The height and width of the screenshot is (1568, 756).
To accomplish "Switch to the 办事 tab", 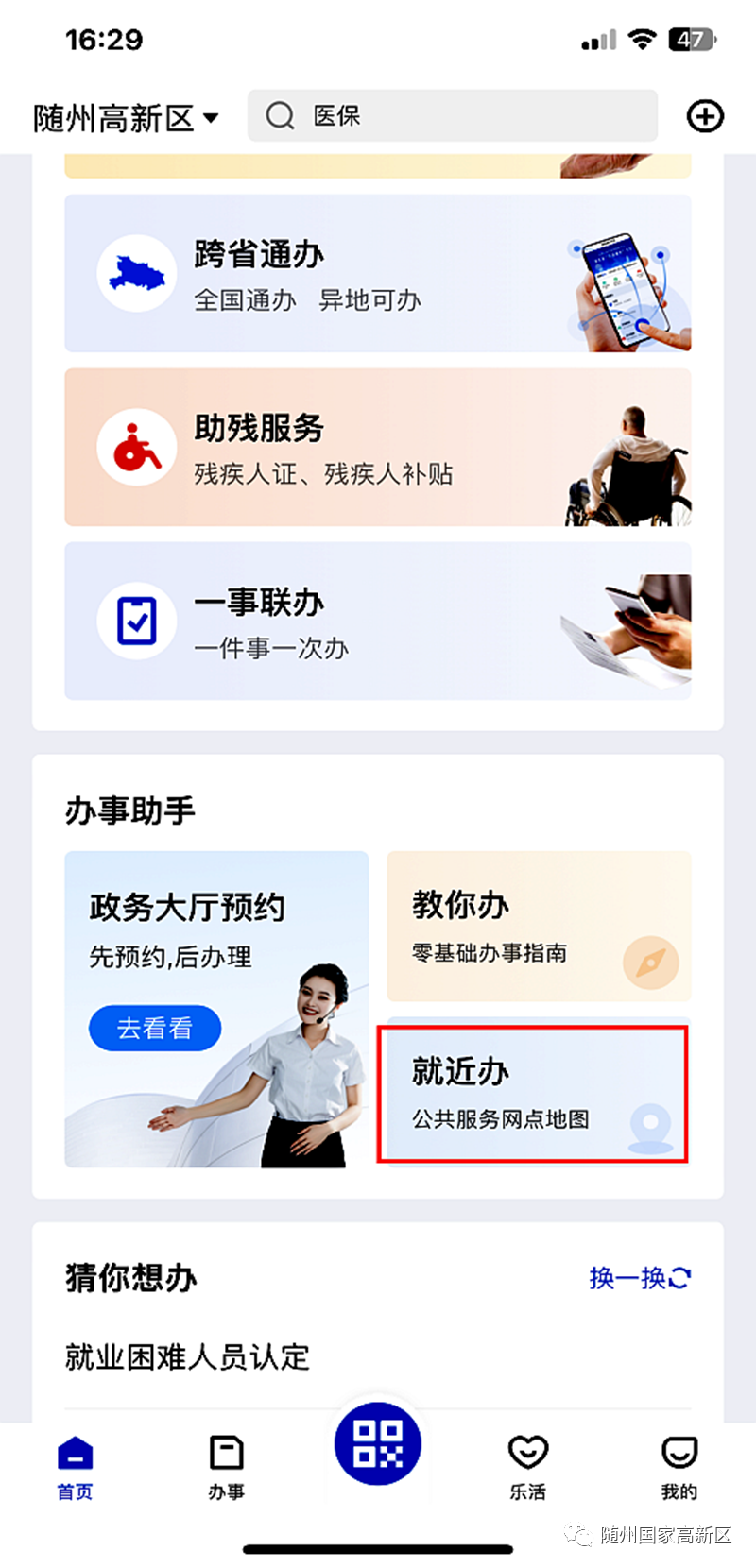I will (227, 1467).
